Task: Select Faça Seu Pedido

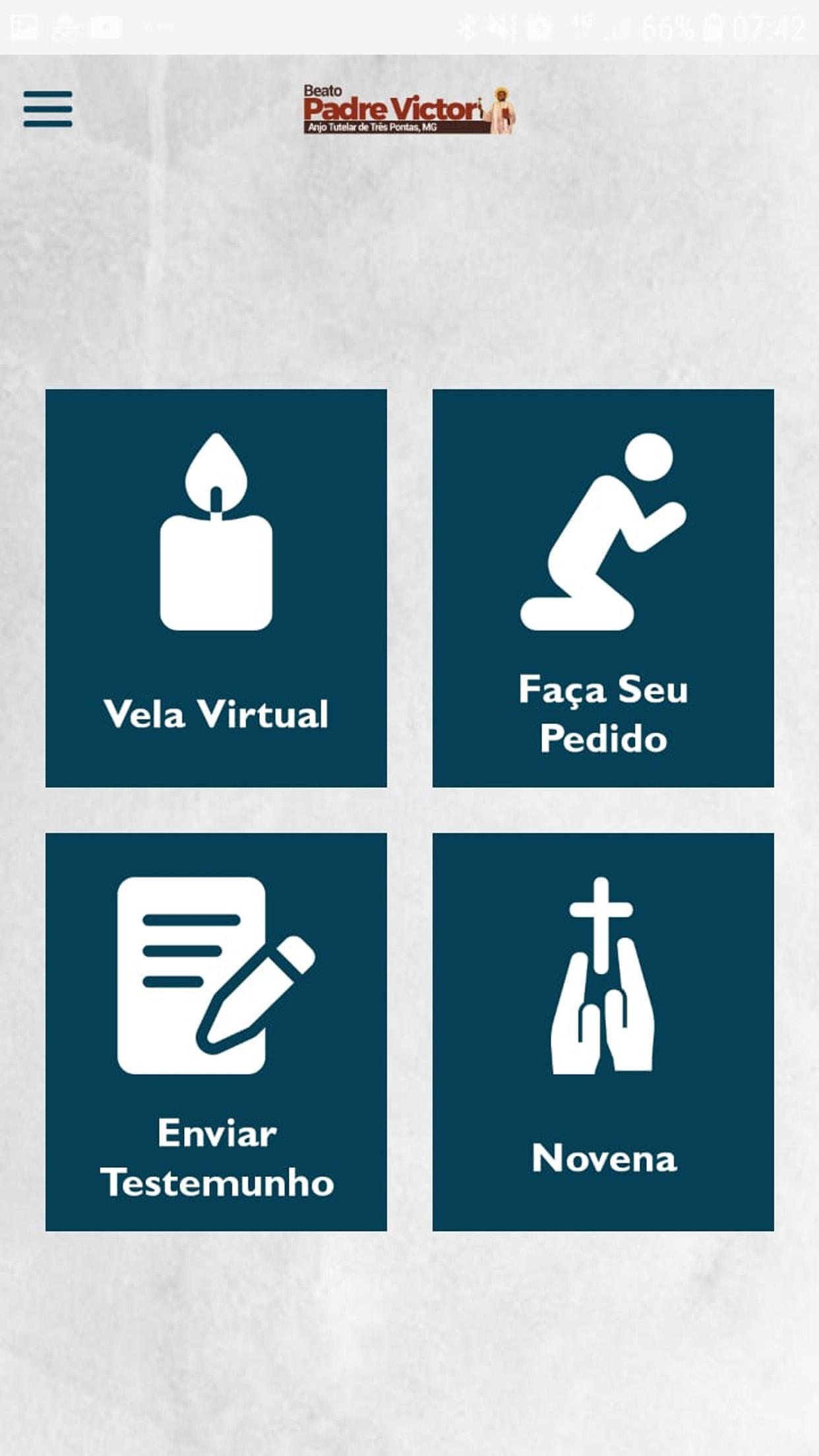Action: (603, 588)
